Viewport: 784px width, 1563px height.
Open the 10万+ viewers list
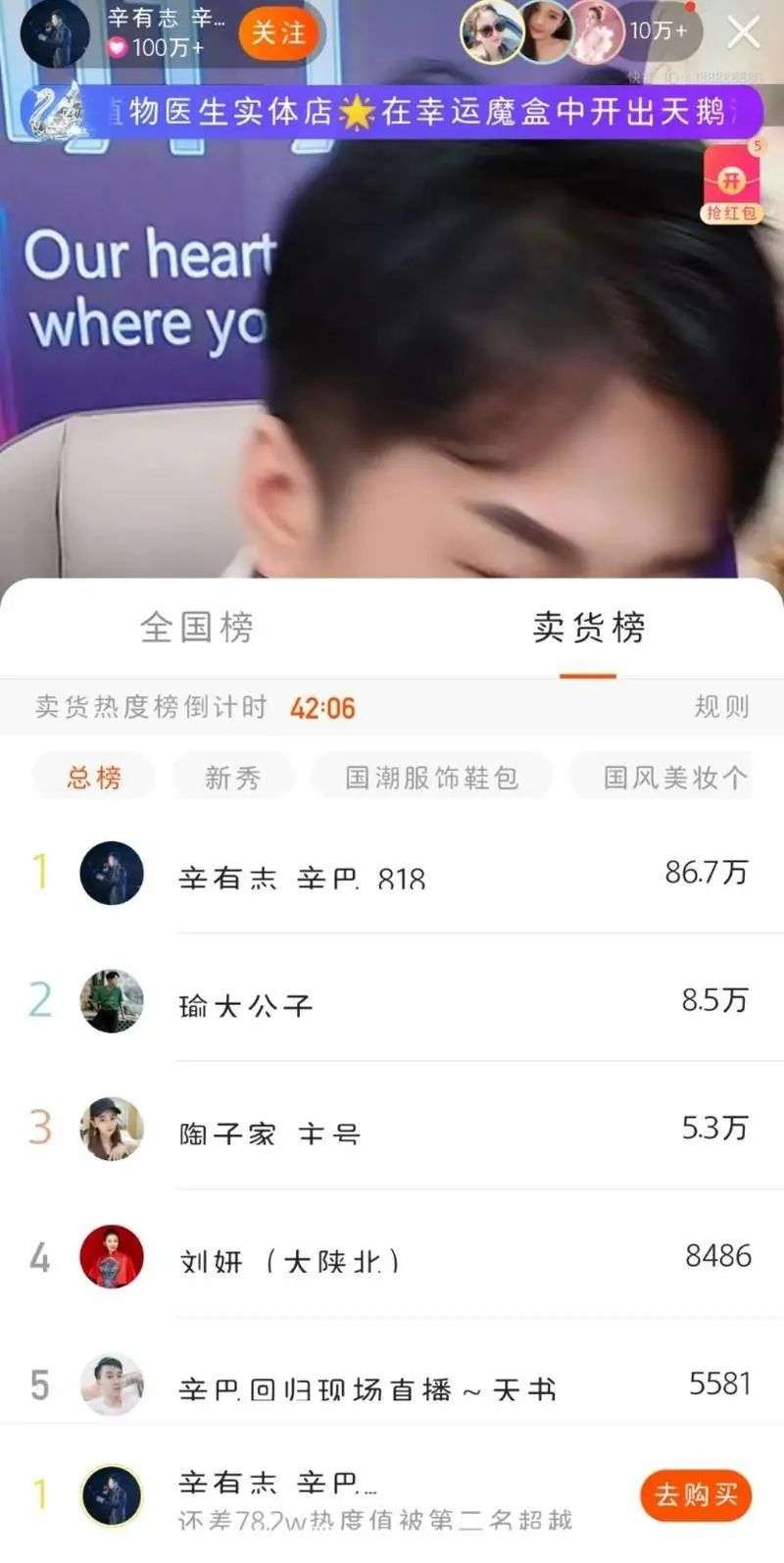pos(658,31)
